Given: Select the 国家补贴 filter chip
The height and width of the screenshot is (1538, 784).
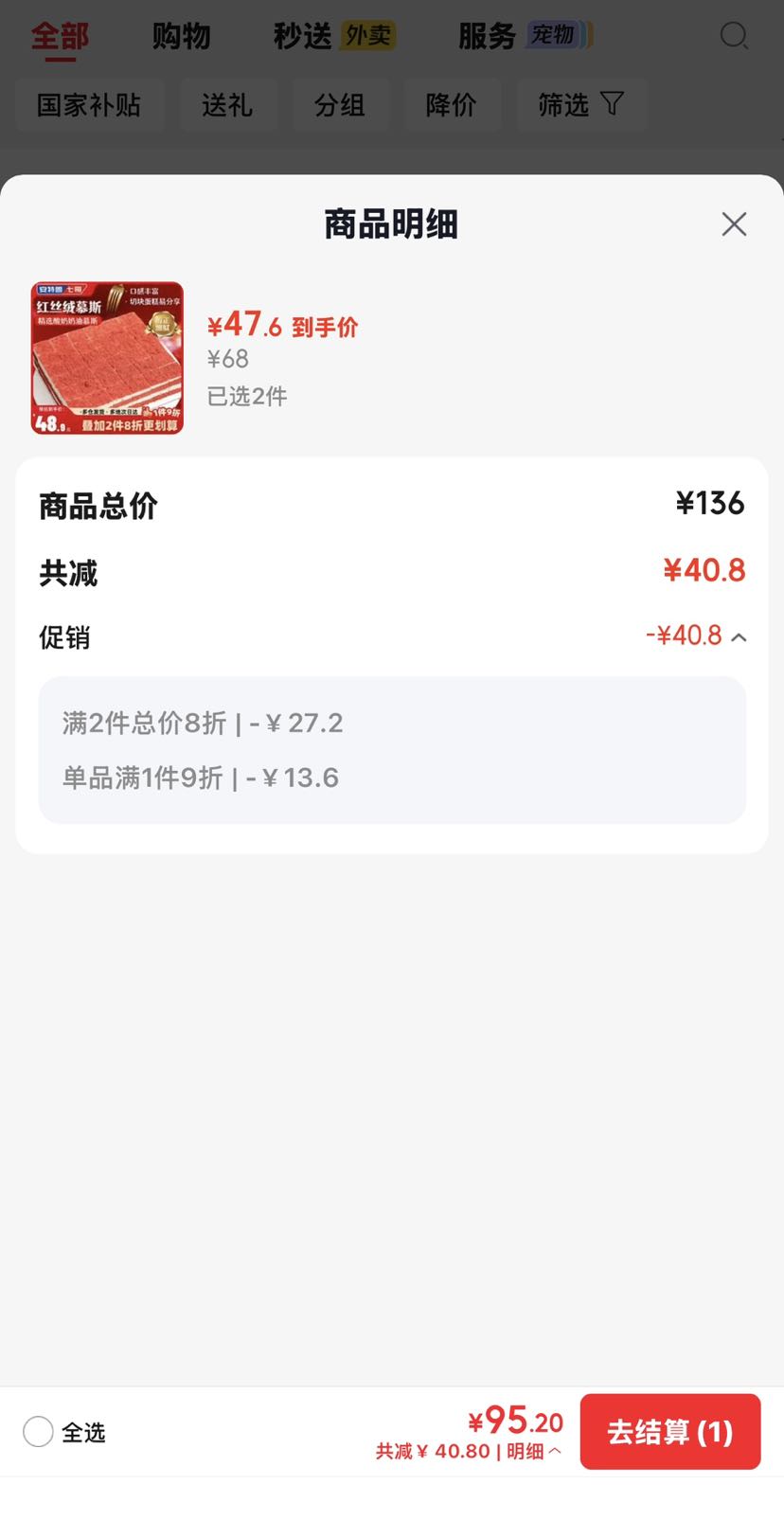Looking at the screenshot, I should click(89, 104).
